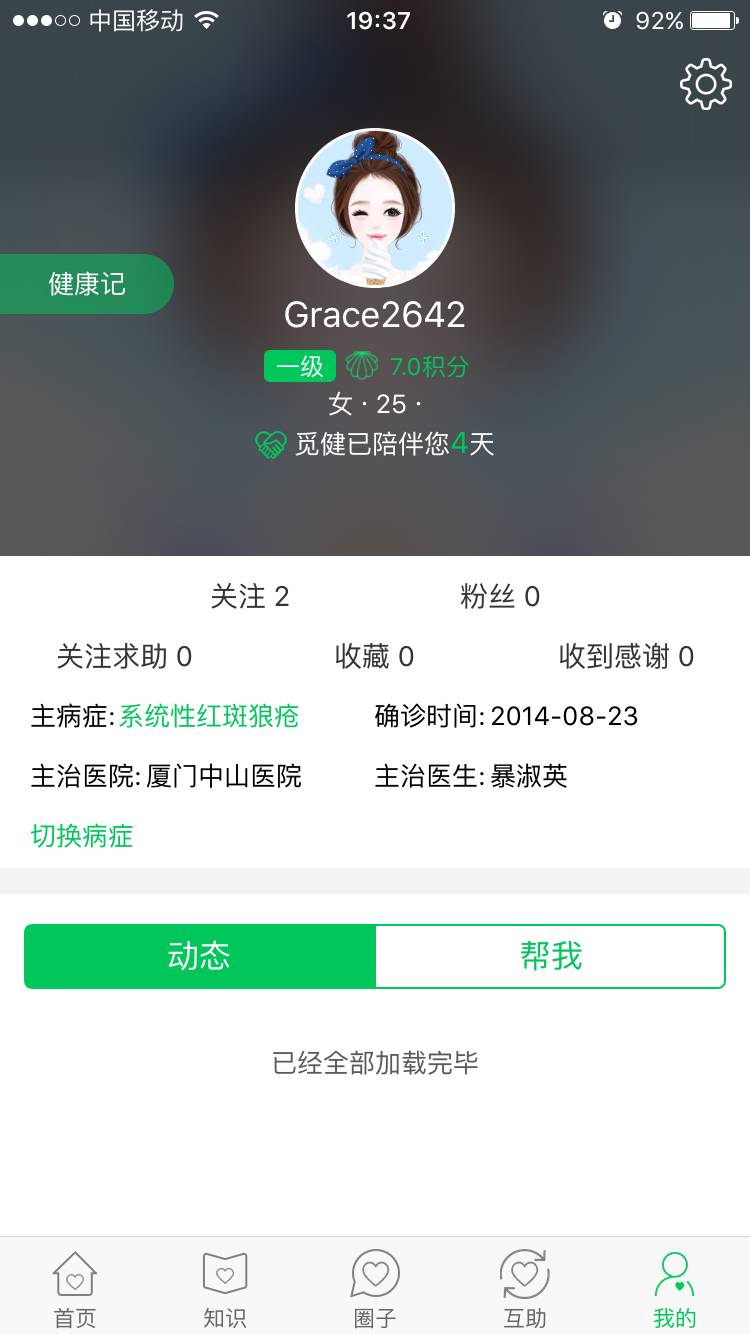Open the 健康记 health record button
The width and height of the screenshot is (750, 1334).
87,284
